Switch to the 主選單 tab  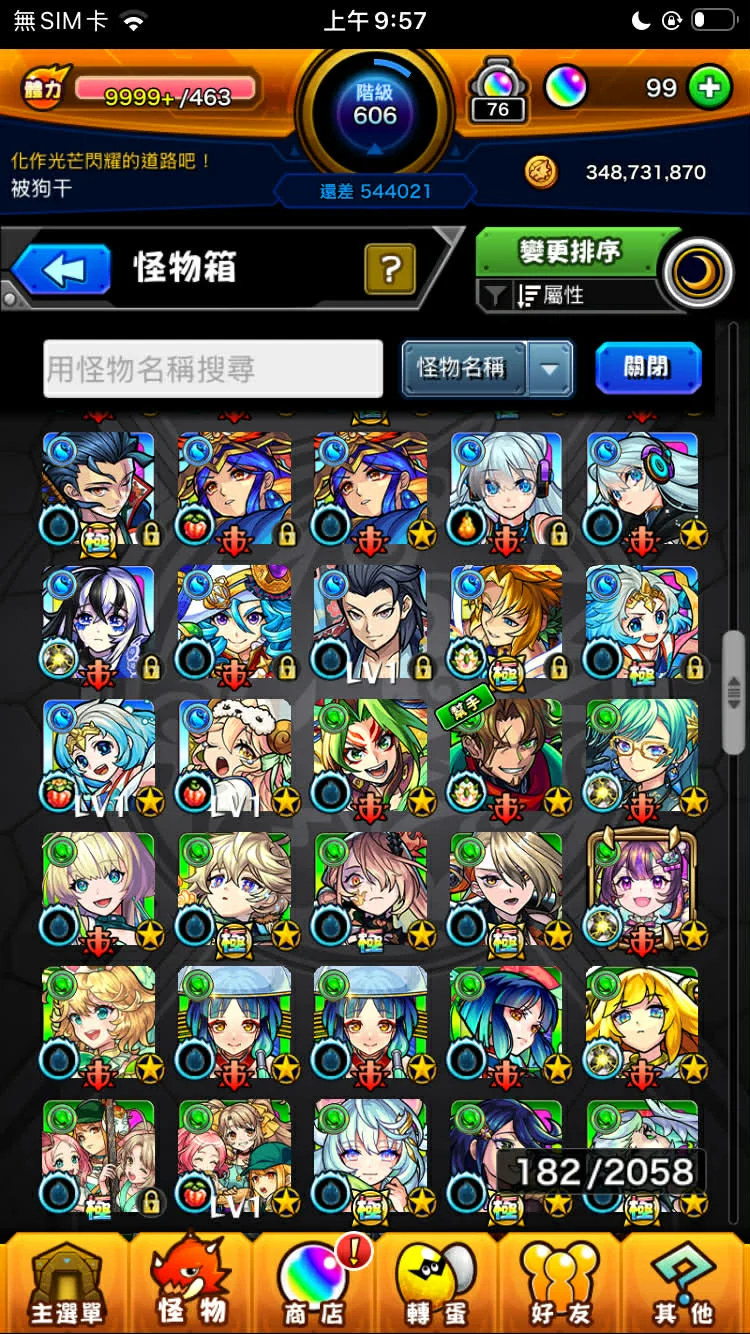point(65,1285)
